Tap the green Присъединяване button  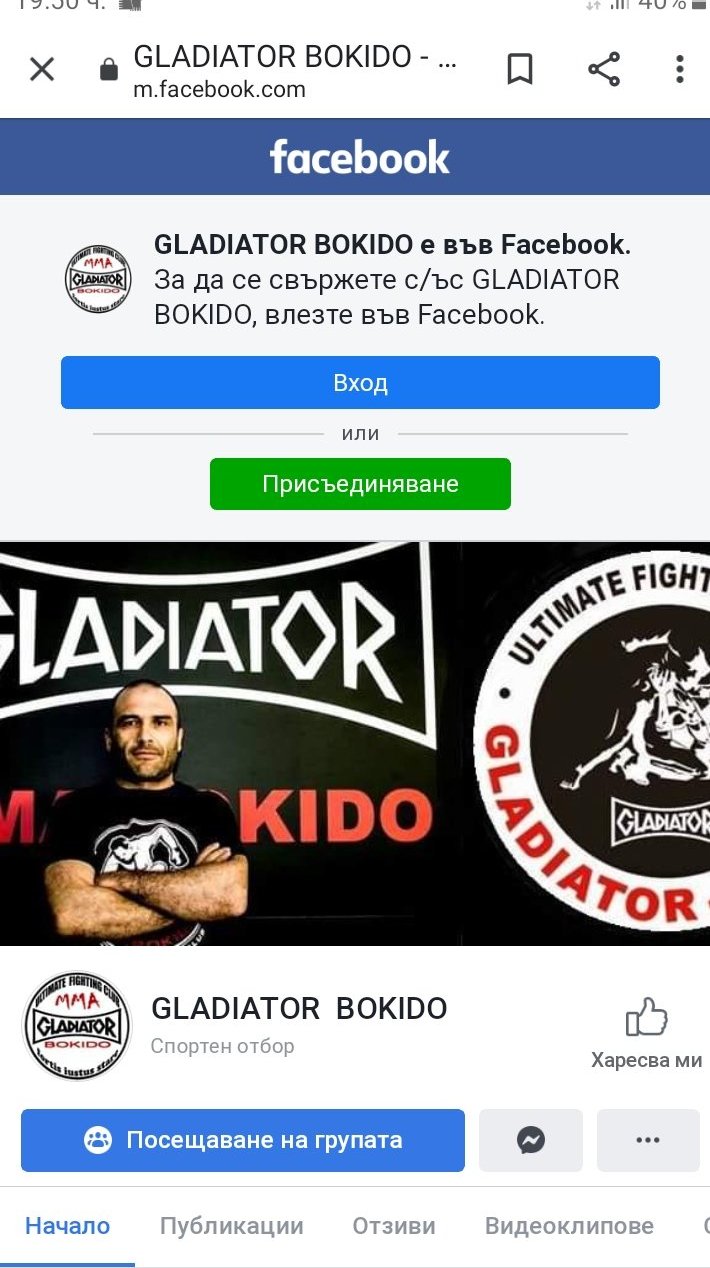[x=360, y=484]
